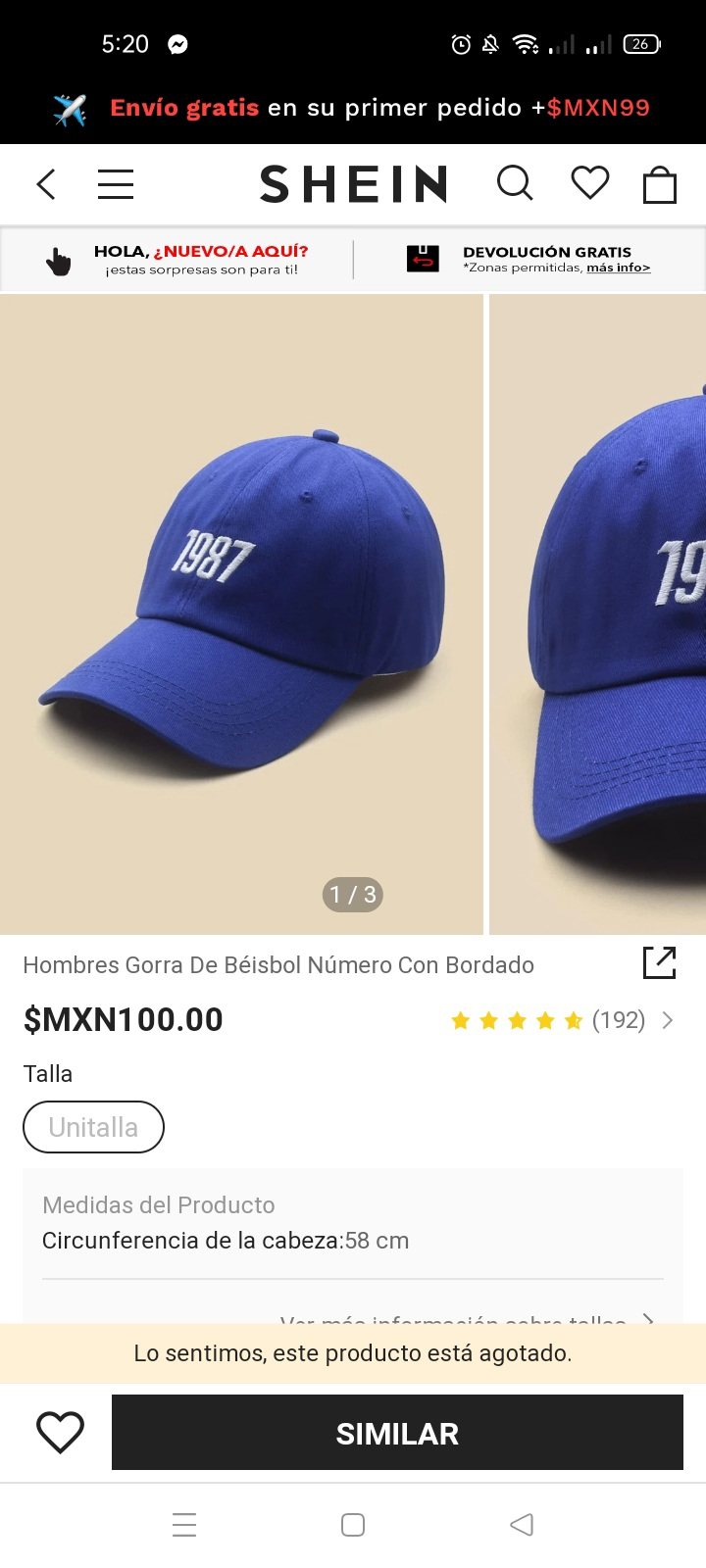Open the first blue cap photo
The image size is (706, 1568).
pos(241,613)
